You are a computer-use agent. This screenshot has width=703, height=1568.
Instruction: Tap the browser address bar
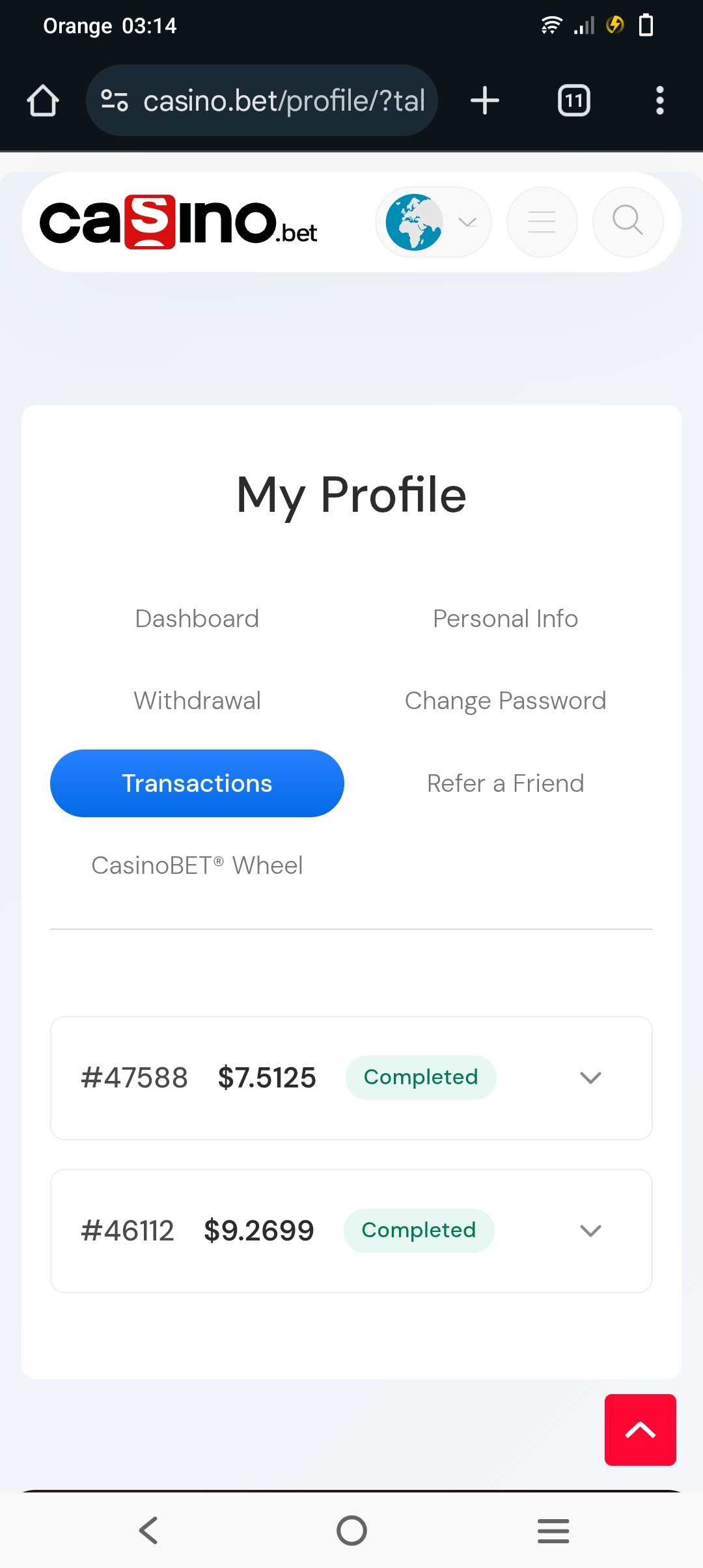(262, 100)
